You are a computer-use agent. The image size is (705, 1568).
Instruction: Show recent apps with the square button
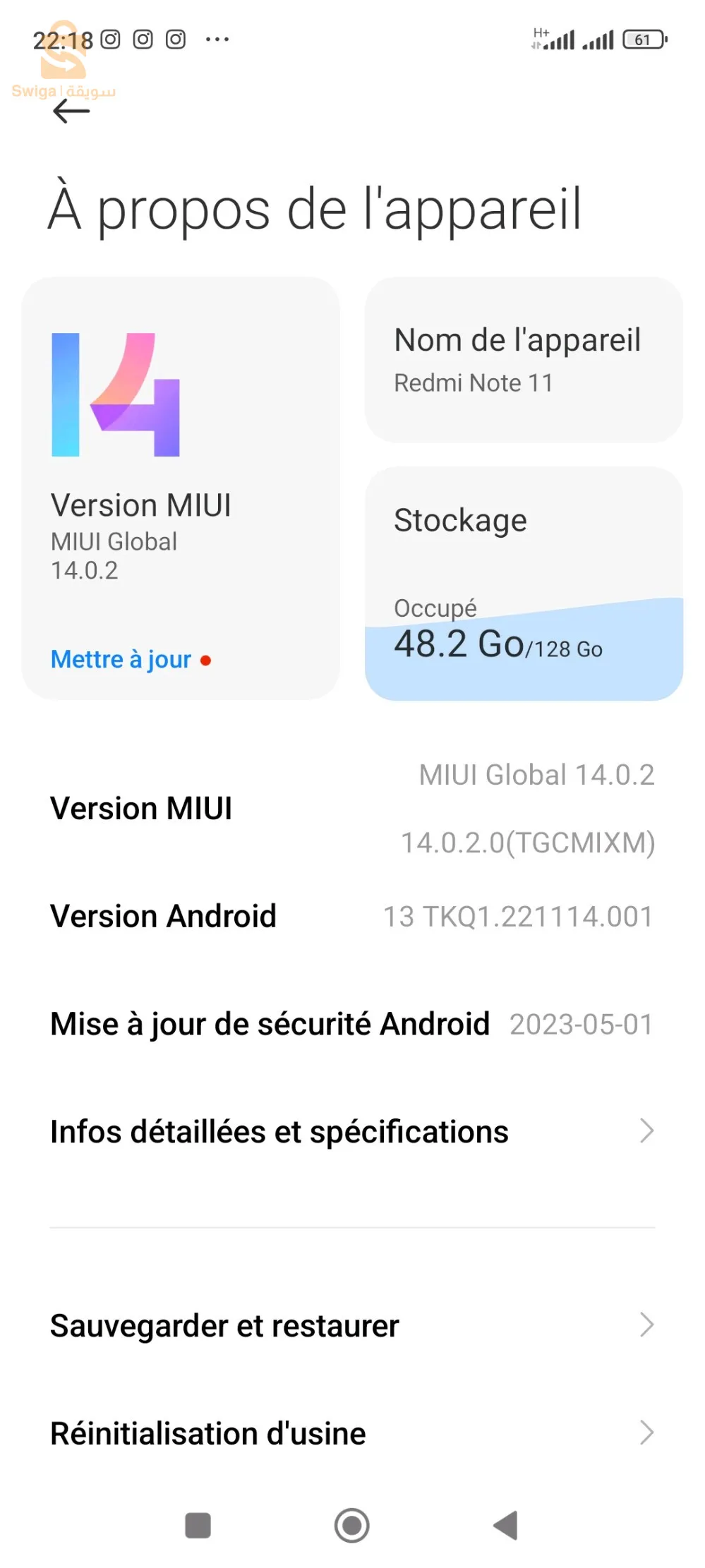[198, 1525]
